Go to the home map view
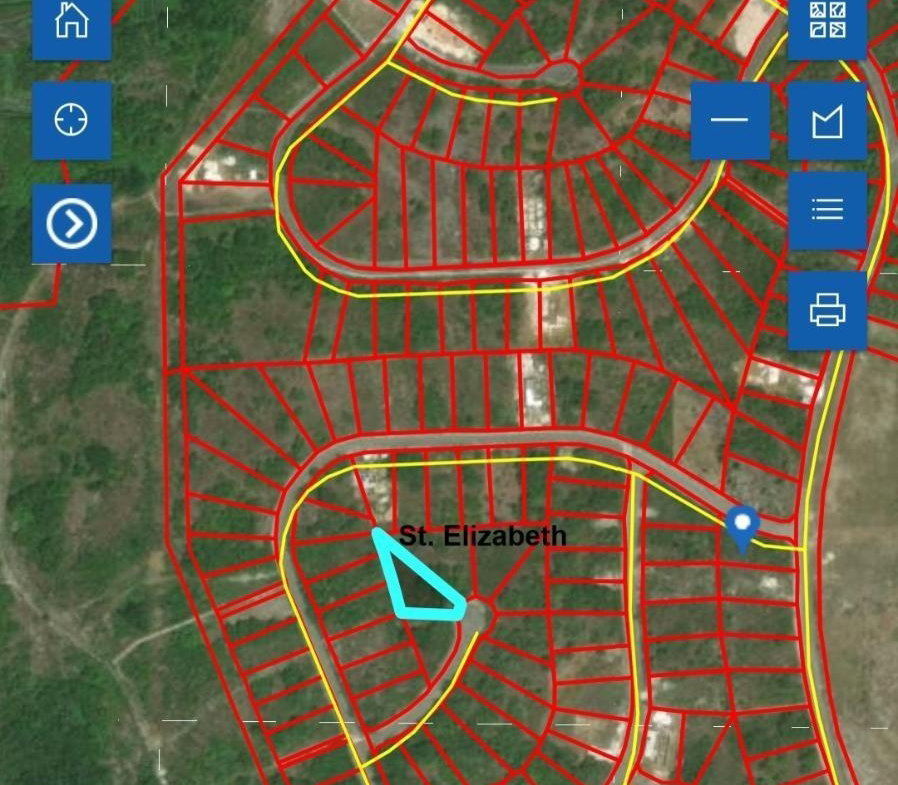Screen dimensions: 898x785 coord(71,22)
